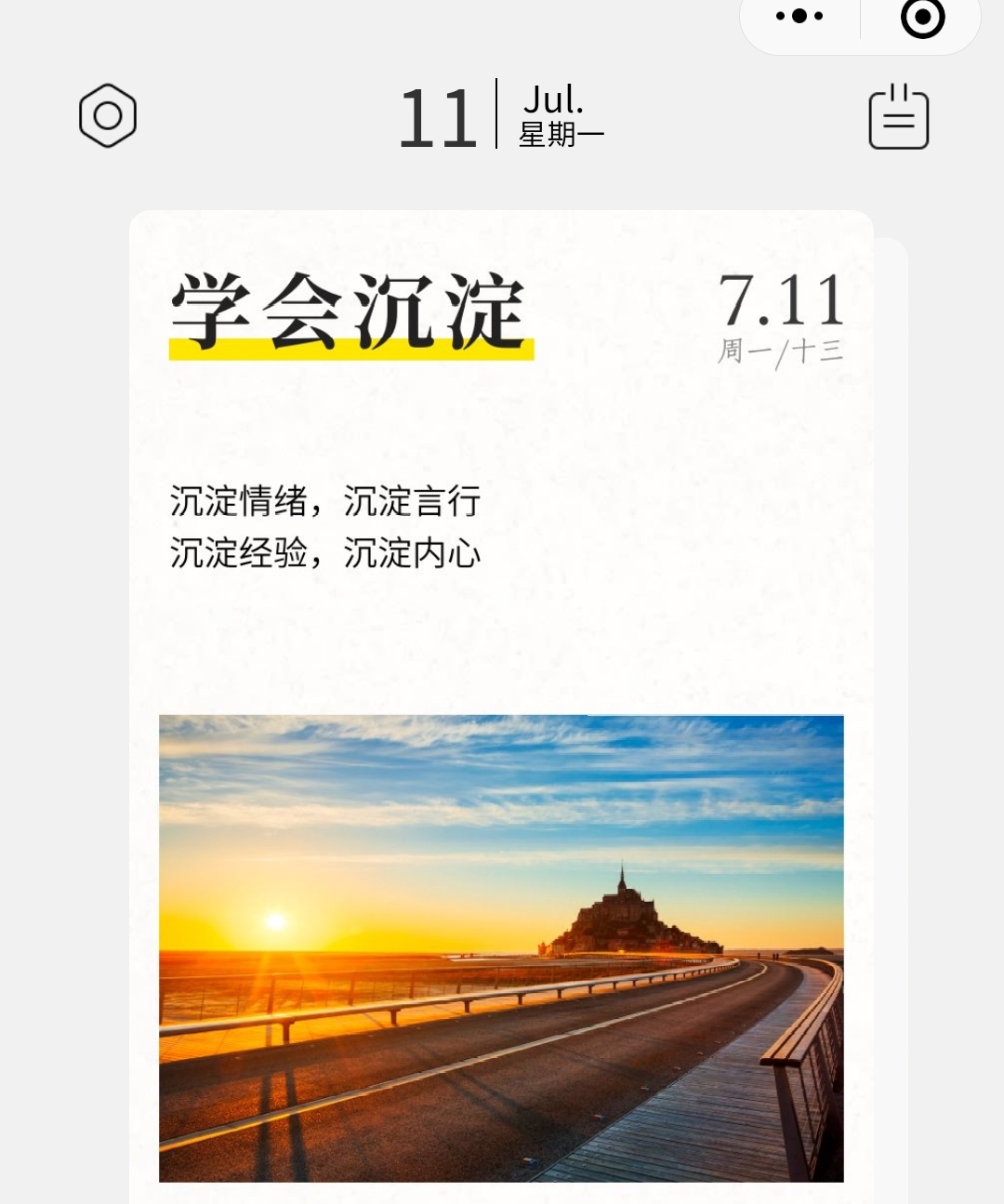The height and width of the screenshot is (1204, 1004).
Task: Click the hexagon outline in the top-left corner
Action: (108, 115)
